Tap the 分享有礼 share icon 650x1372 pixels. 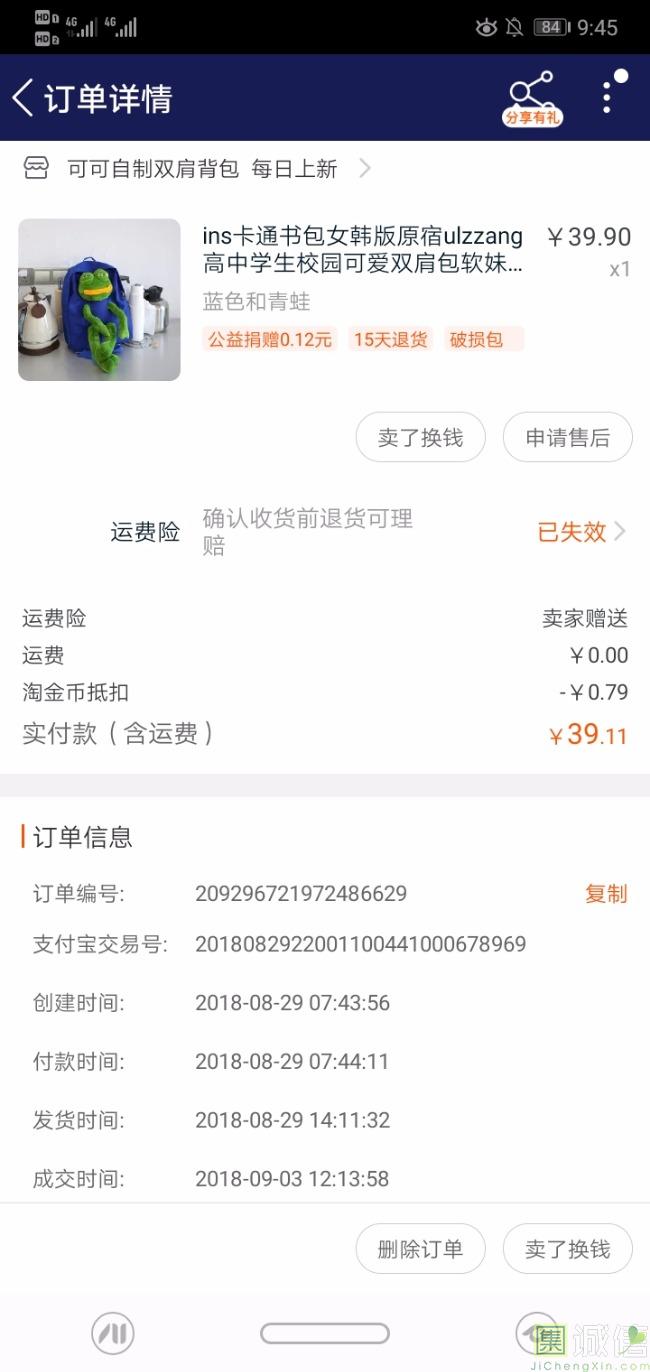coord(531,98)
